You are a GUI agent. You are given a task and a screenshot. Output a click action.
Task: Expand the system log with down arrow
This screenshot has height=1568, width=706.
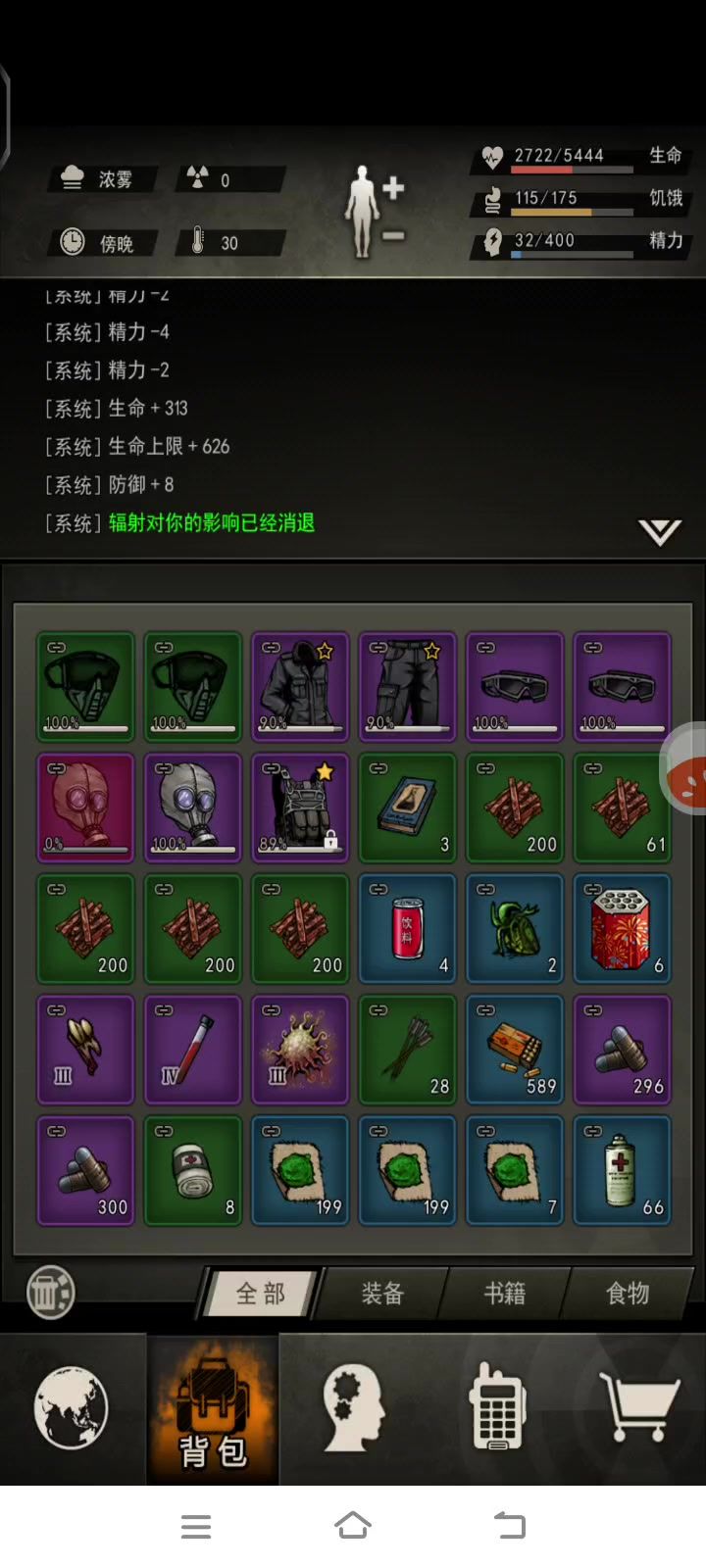[659, 532]
